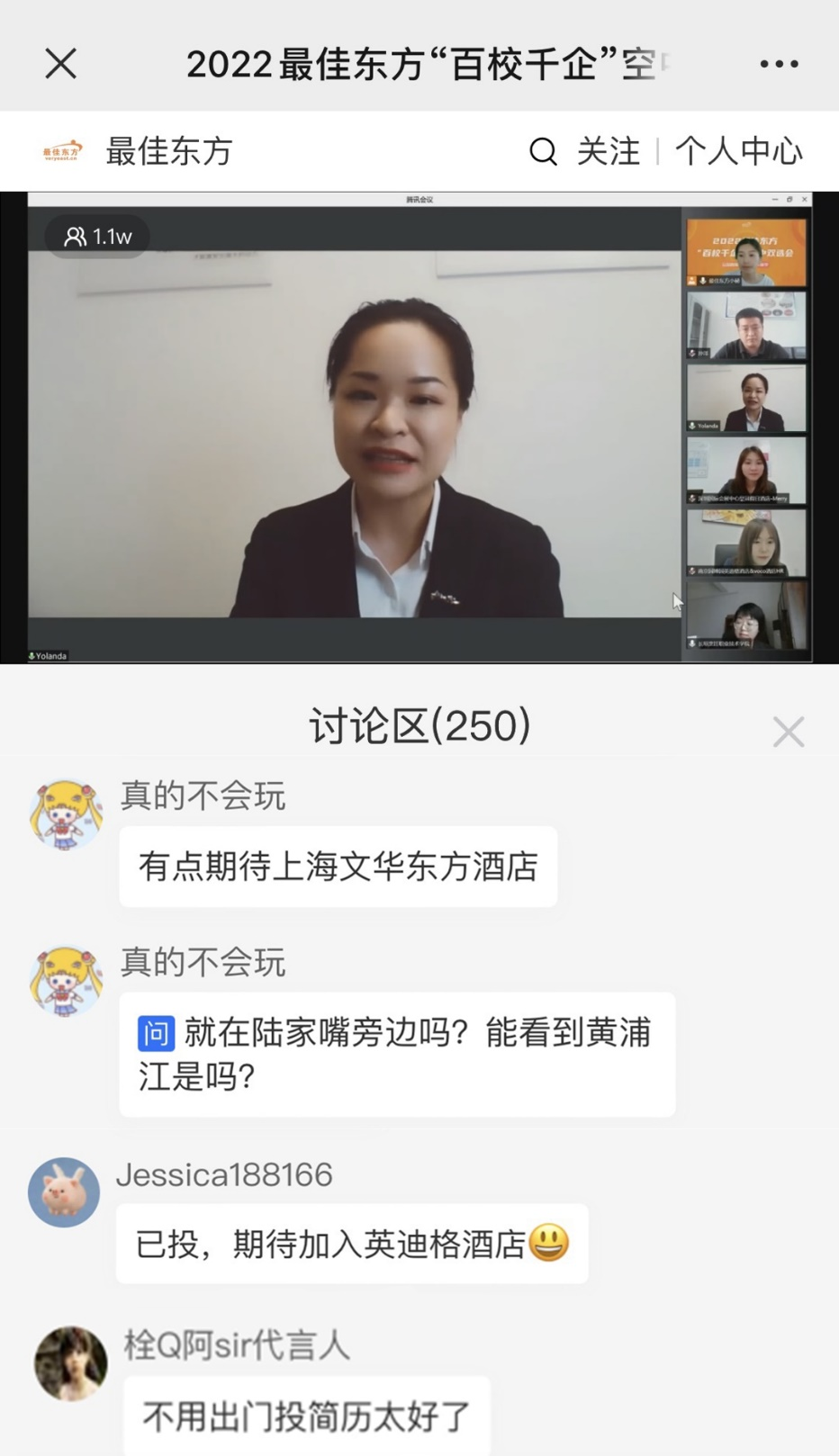The image size is (839, 1456).
Task: Click Jessica188166's pig avatar
Action: pyautogui.click(x=64, y=1191)
